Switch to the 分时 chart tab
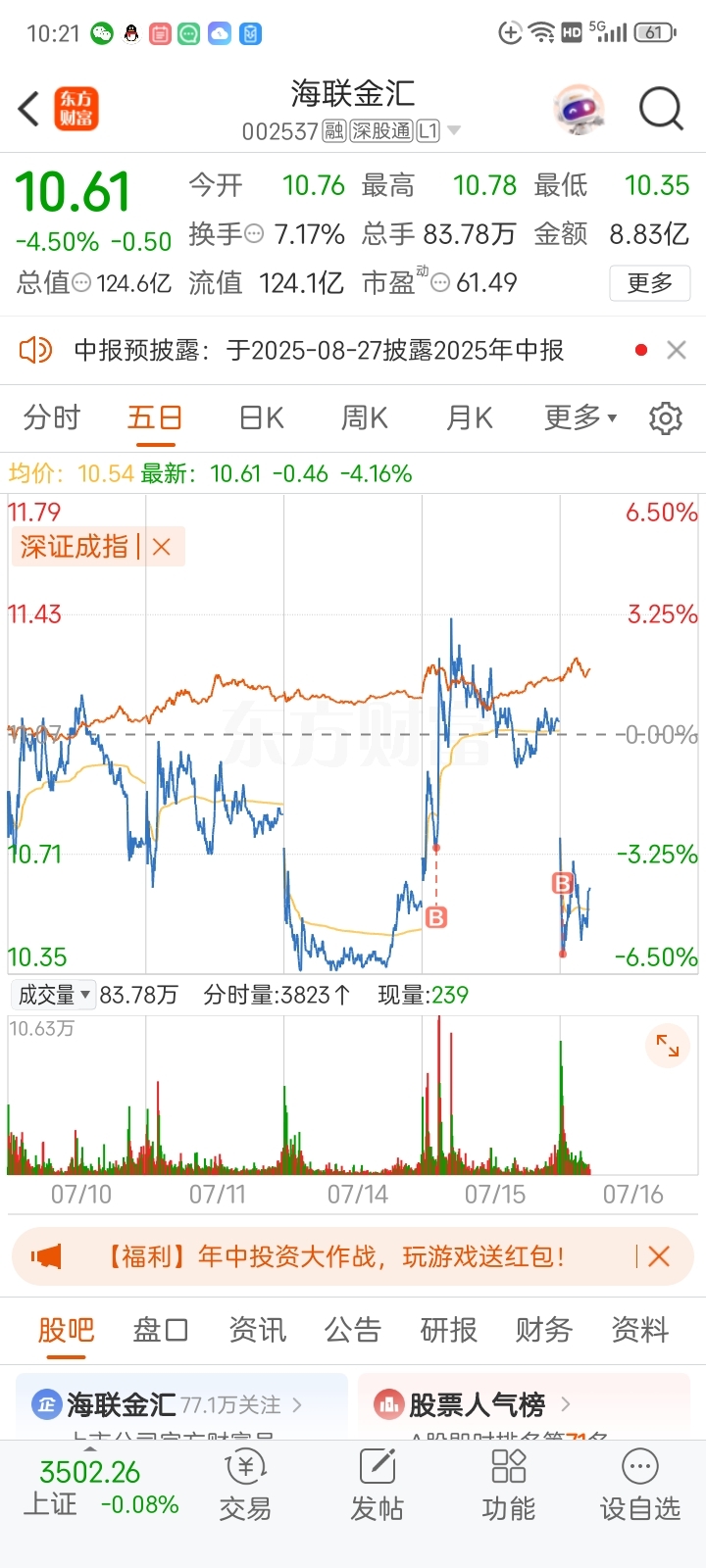 (52, 418)
